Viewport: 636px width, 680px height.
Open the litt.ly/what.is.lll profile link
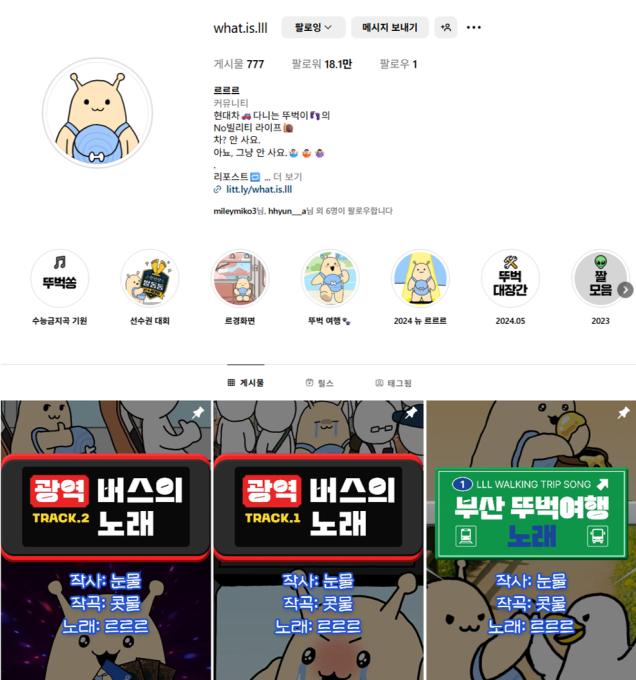click(258, 188)
